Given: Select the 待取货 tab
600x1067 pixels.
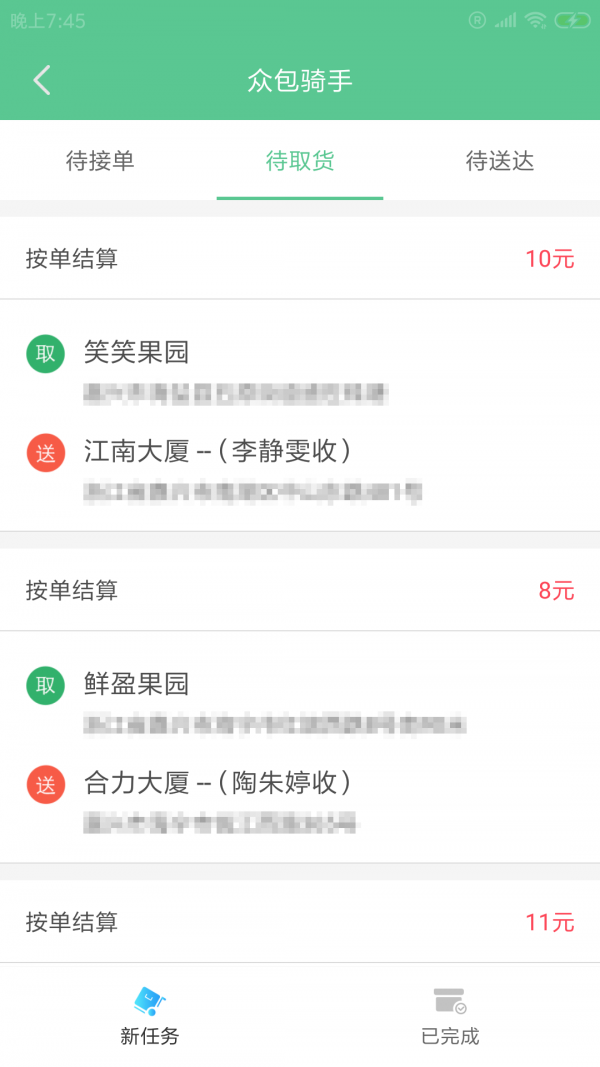Looking at the screenshot, I should [300, 161].
